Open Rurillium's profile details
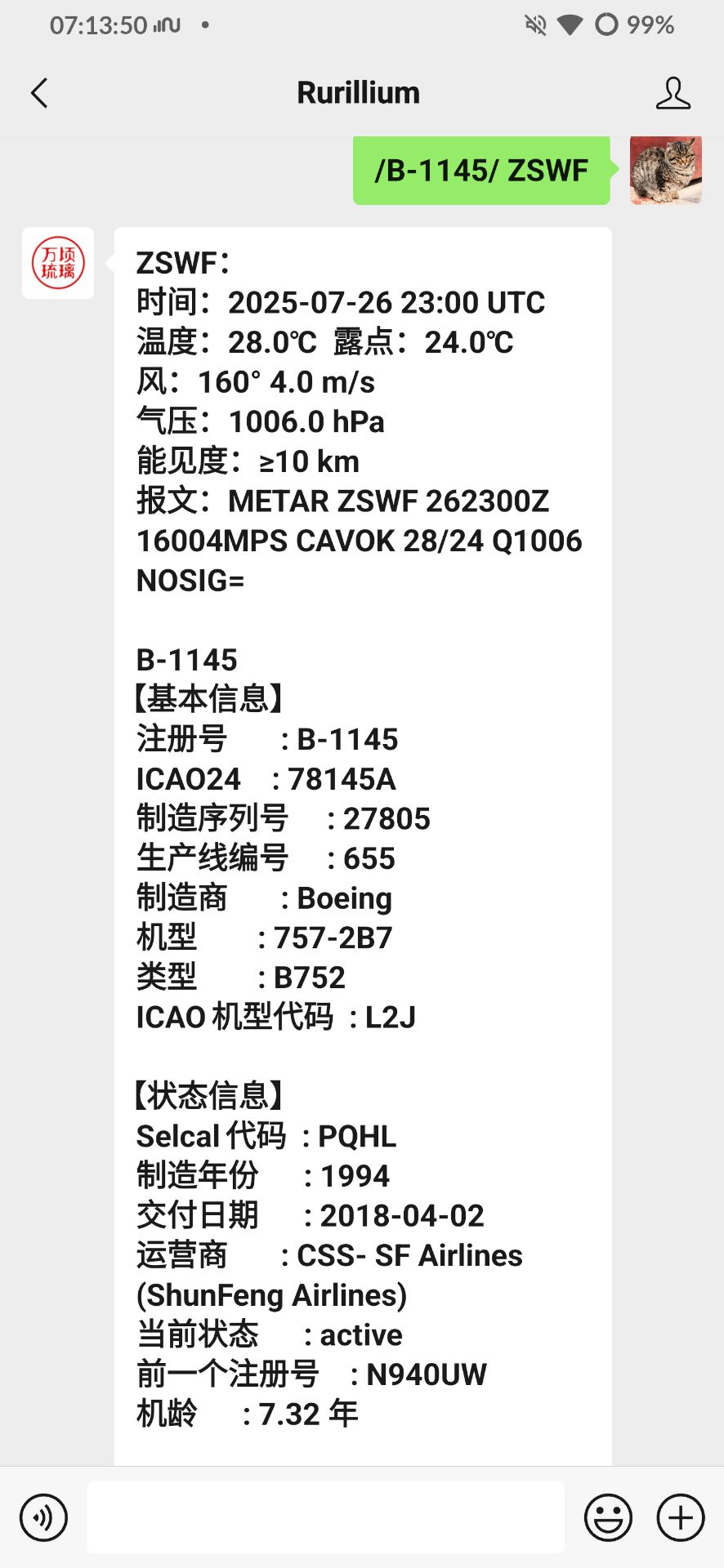724x1568 pixels. pos(673,93)
